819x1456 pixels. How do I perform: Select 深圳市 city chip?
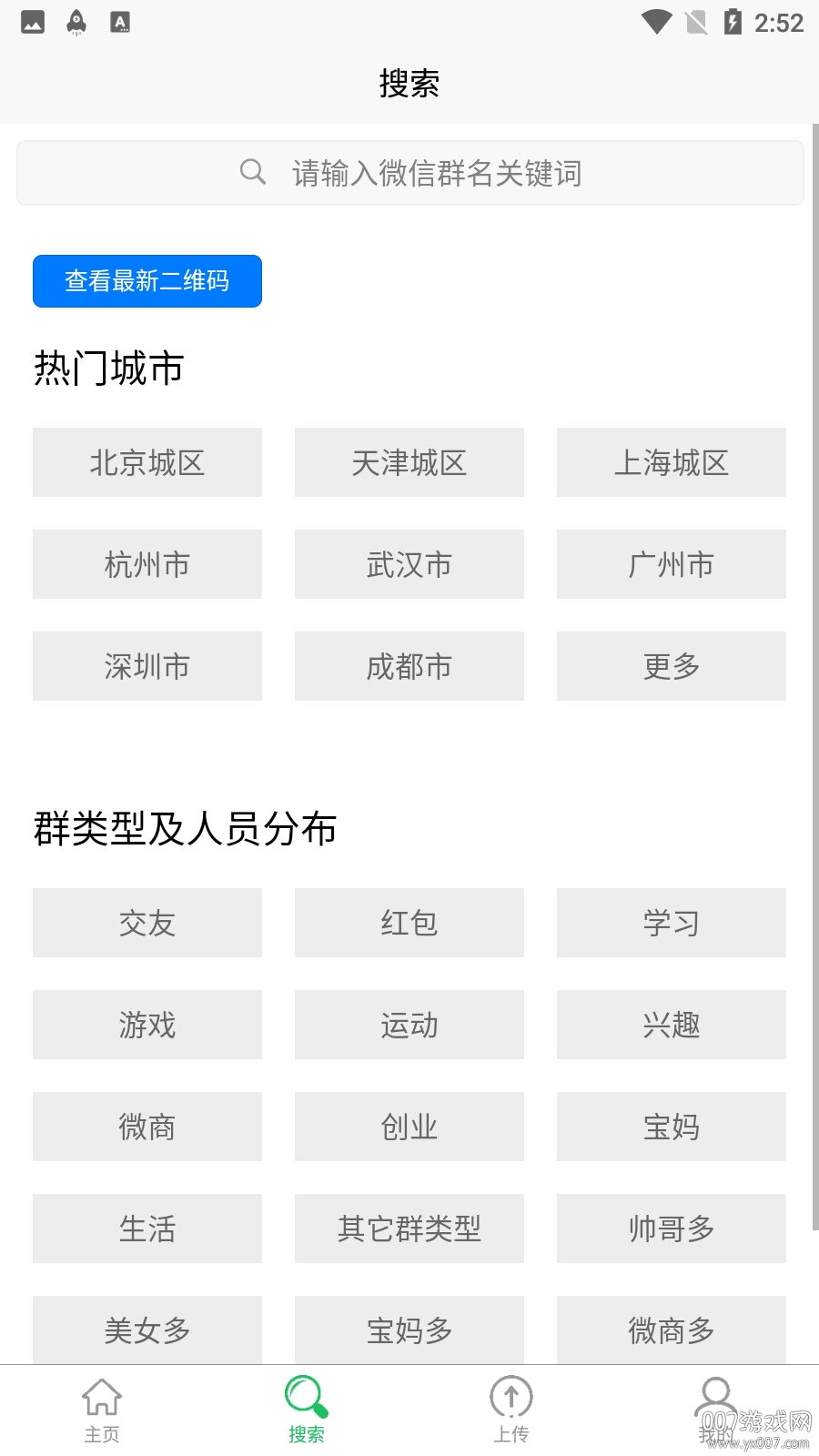(x=147, y=666)
